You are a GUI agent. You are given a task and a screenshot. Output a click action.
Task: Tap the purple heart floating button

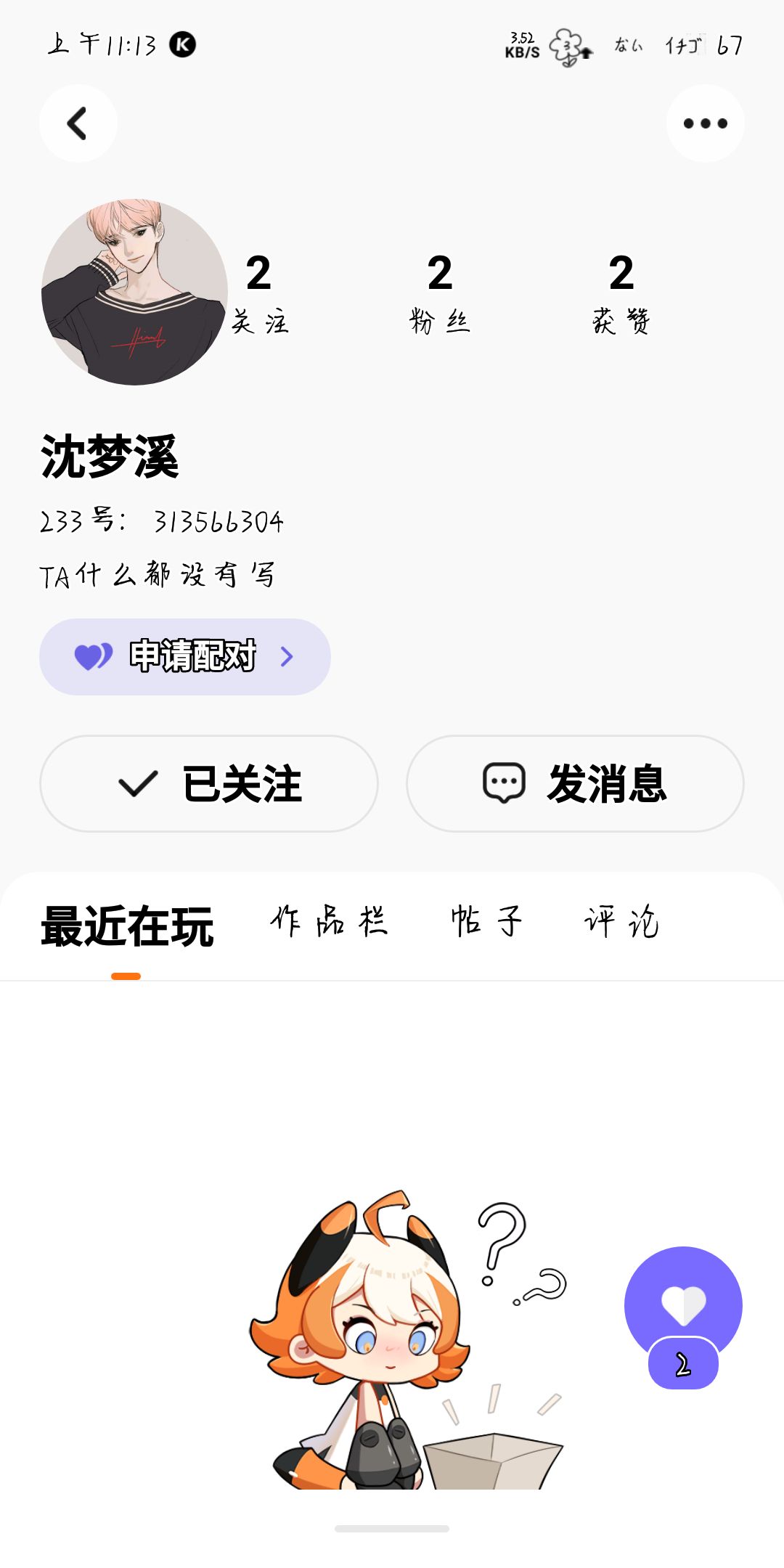(683, 1306)
